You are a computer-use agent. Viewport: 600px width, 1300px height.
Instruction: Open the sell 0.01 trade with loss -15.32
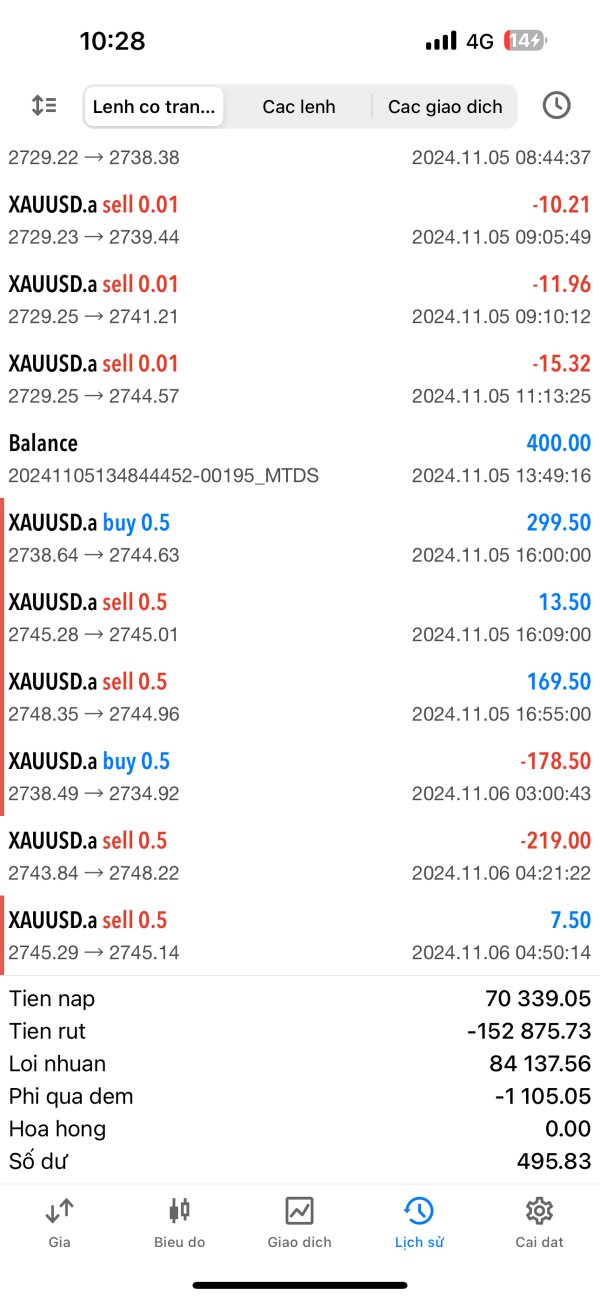click(x=300, y=379)
